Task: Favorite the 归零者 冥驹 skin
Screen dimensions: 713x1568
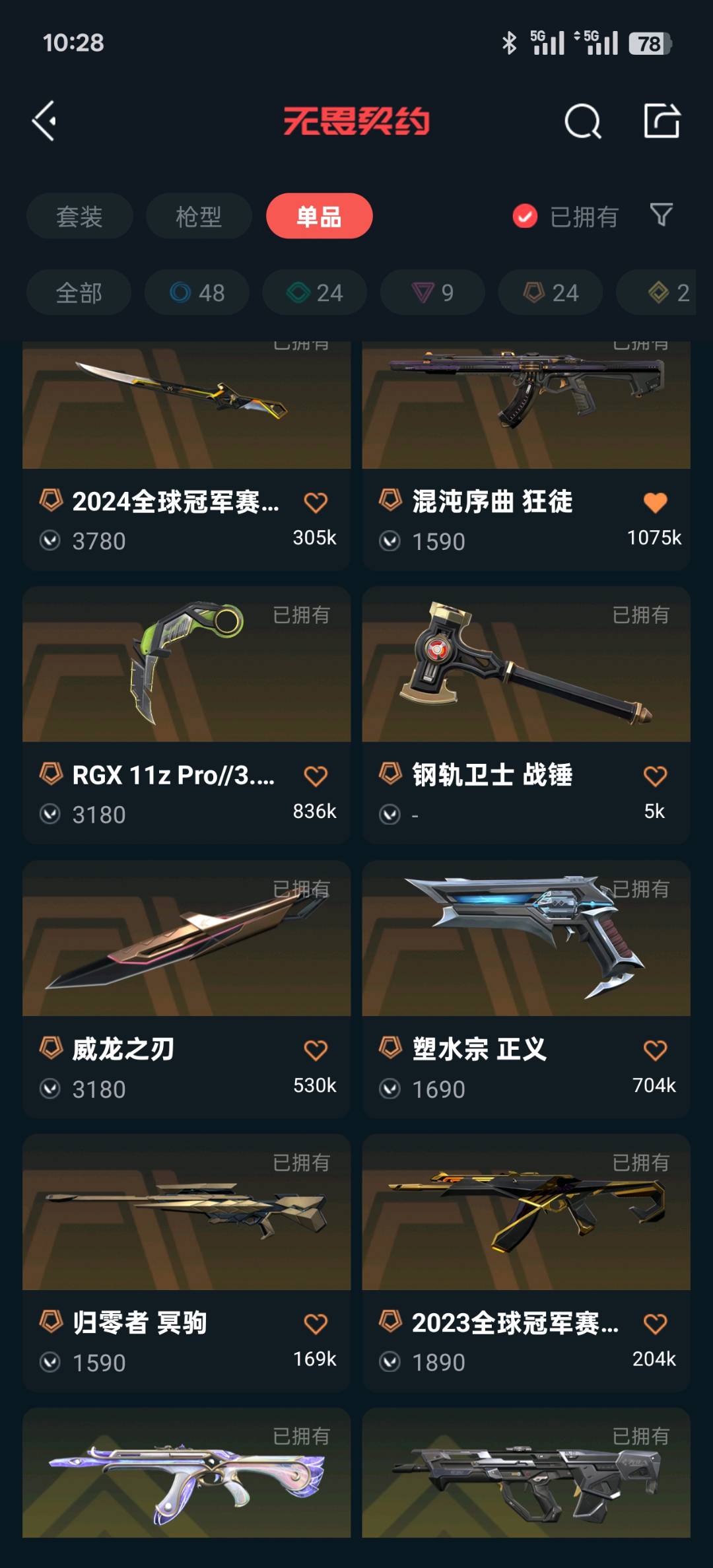Action: tap(316, 1324)
